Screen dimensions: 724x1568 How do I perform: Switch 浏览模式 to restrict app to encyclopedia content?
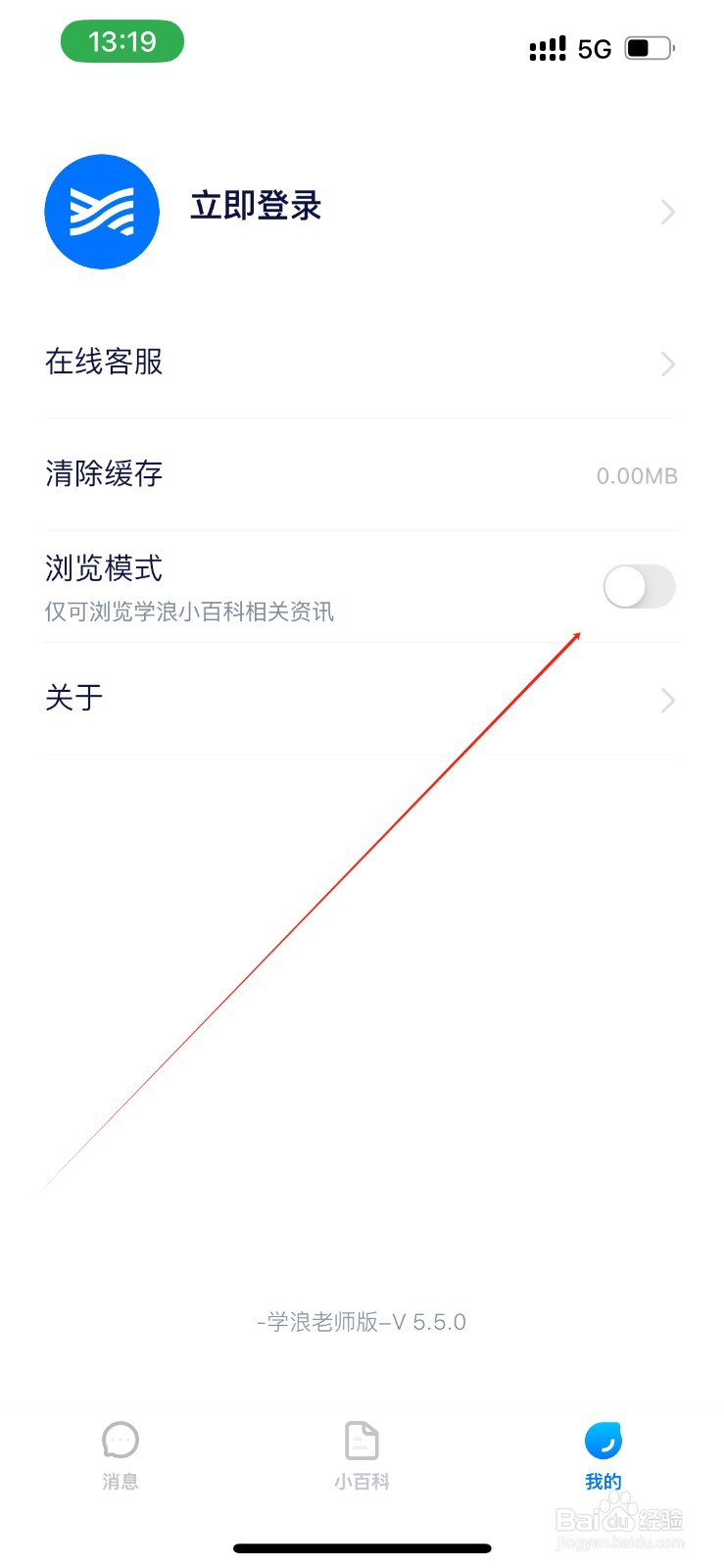coord(639,587)
